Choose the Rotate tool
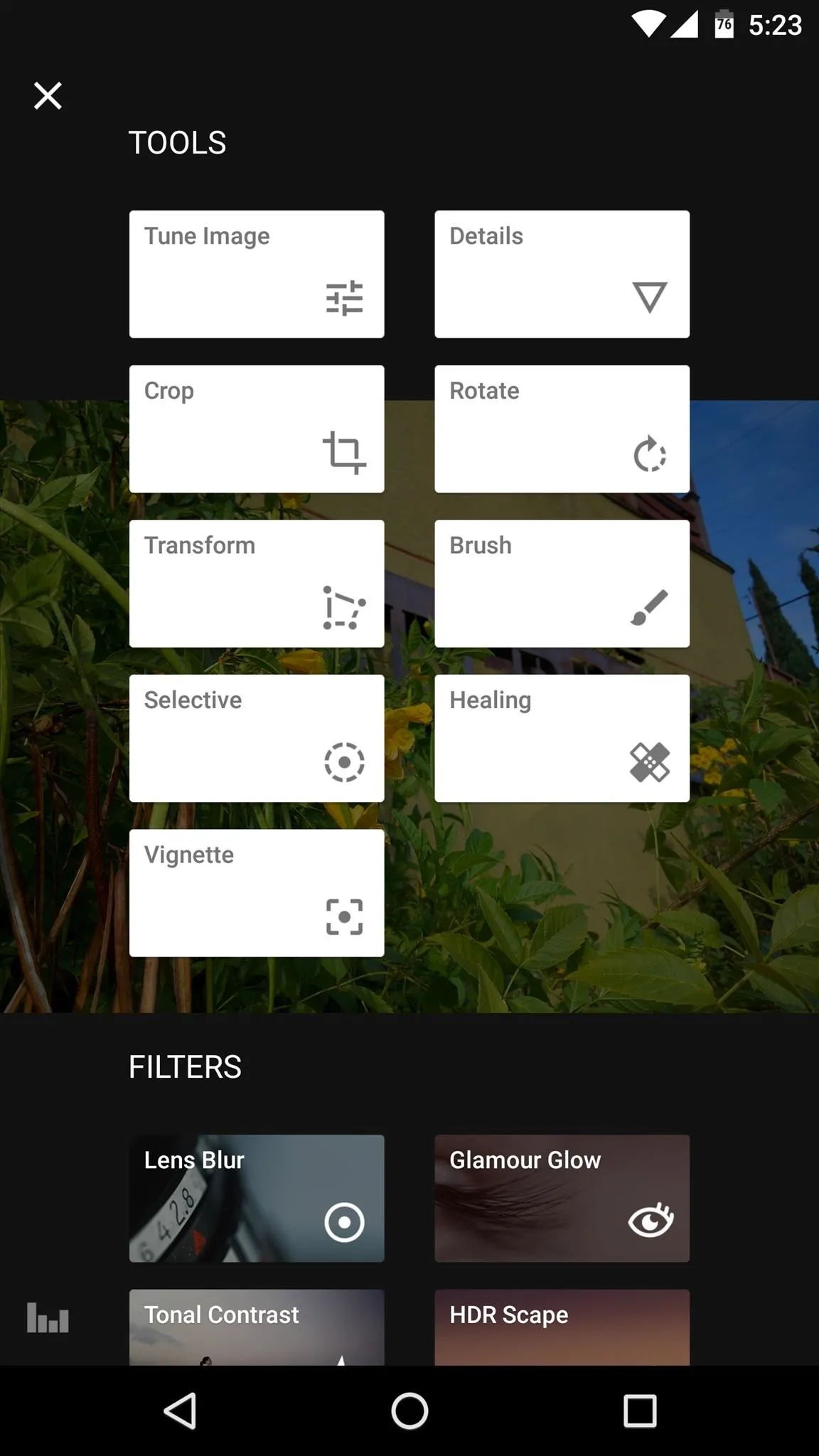This screenshot has width=819, height=1456. click(x=562, y=429)
